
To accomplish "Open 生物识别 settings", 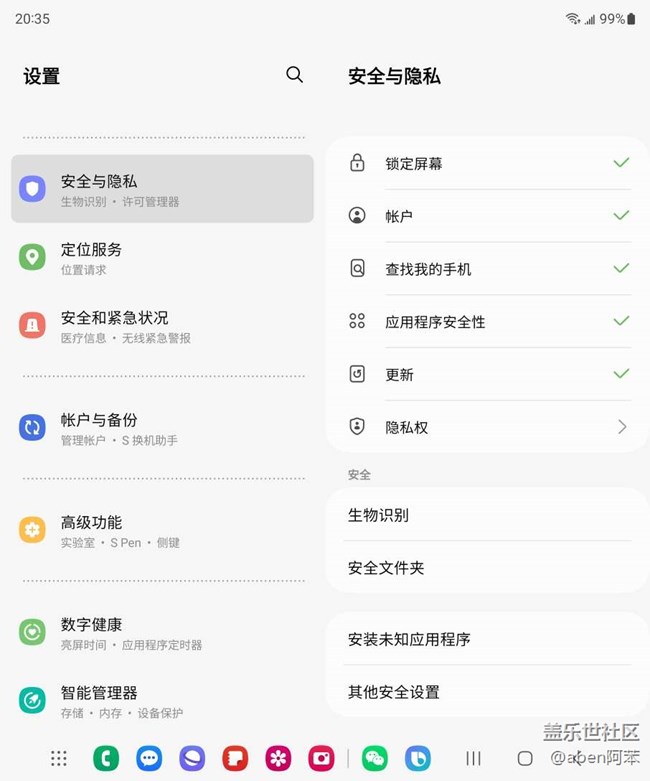I will (x=487, y=515).
